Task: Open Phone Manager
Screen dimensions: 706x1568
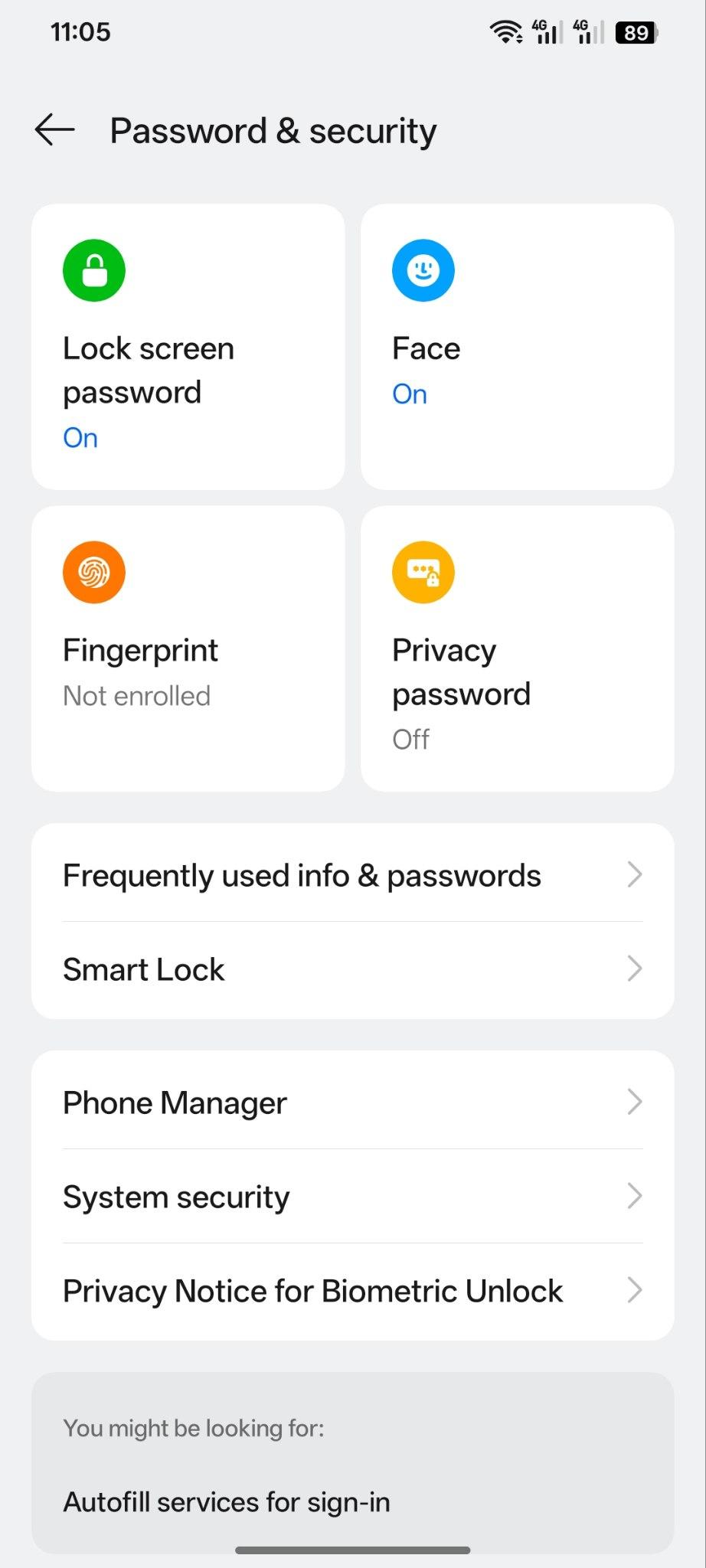Action: coord(352,1102)
